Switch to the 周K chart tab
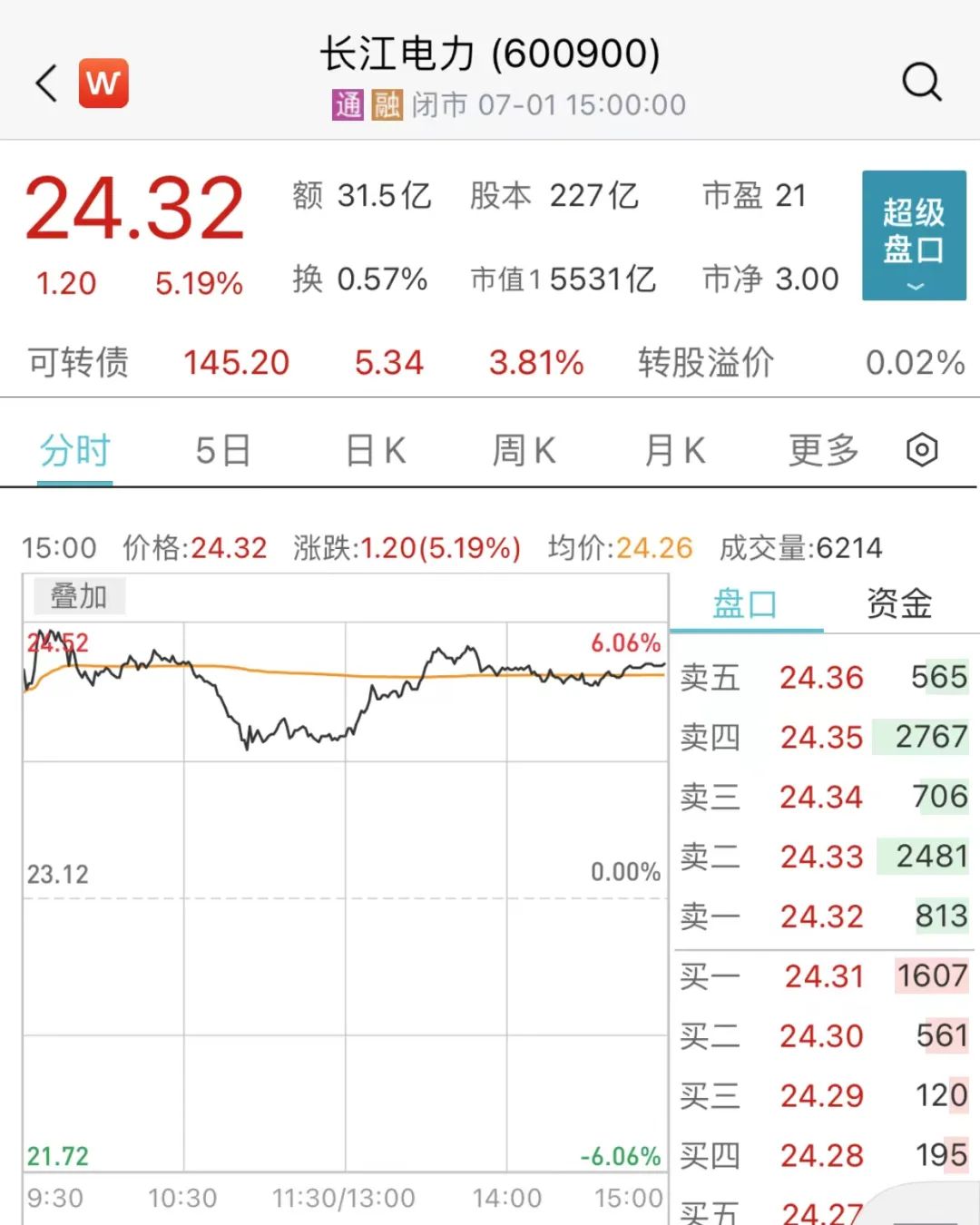The height and width of the screenshot is (1225, 980). click(x=524, y=450)
